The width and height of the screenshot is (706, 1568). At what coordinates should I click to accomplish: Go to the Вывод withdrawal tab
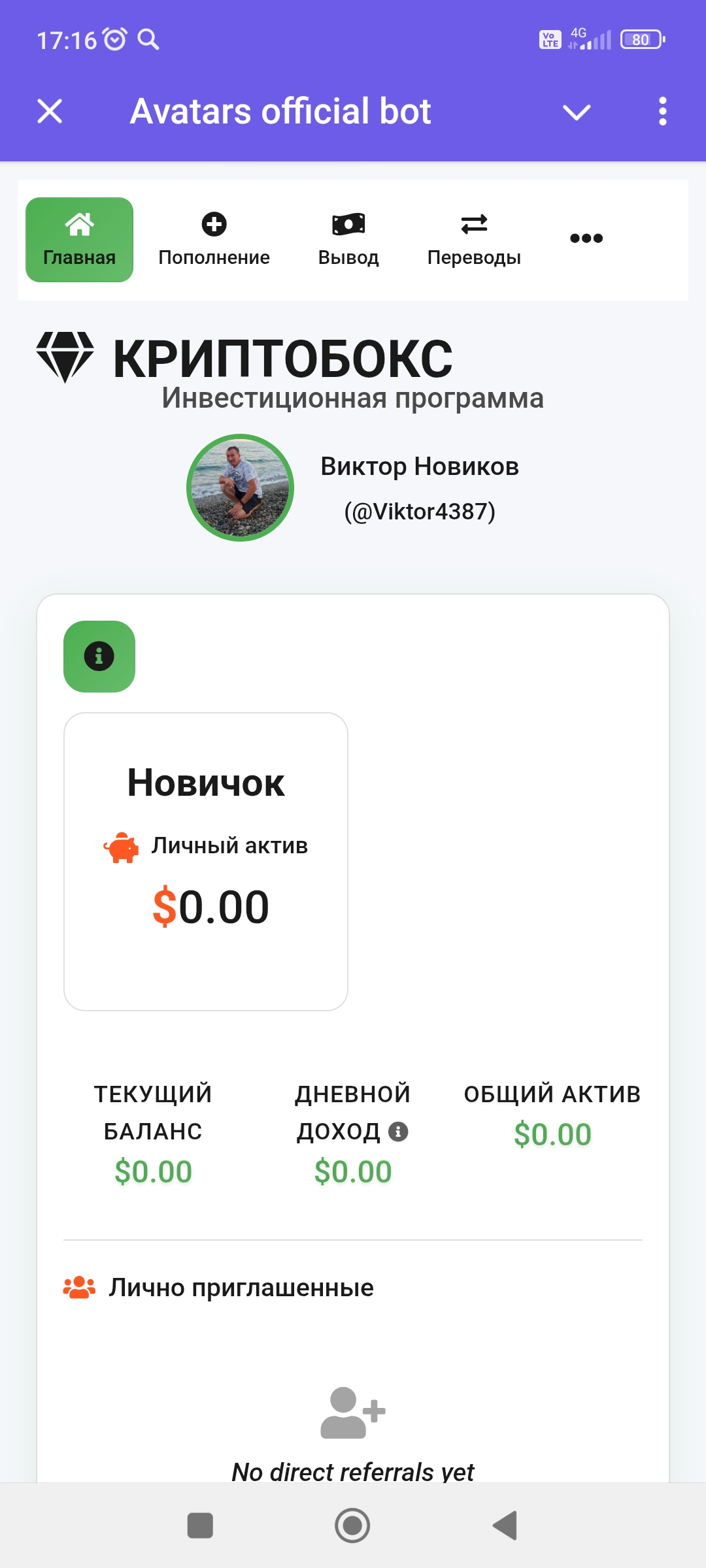(348, 240)
